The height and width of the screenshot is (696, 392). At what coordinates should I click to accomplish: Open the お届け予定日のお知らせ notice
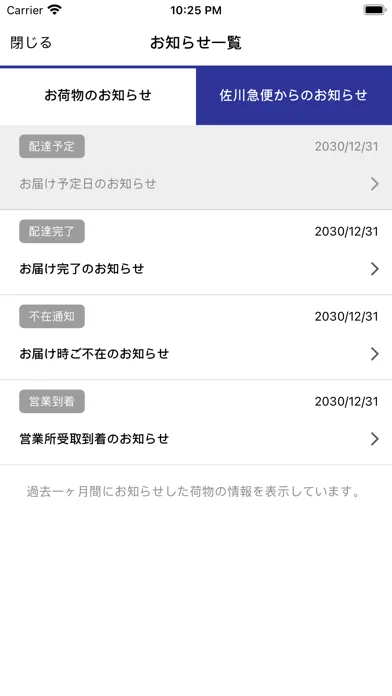196,167
